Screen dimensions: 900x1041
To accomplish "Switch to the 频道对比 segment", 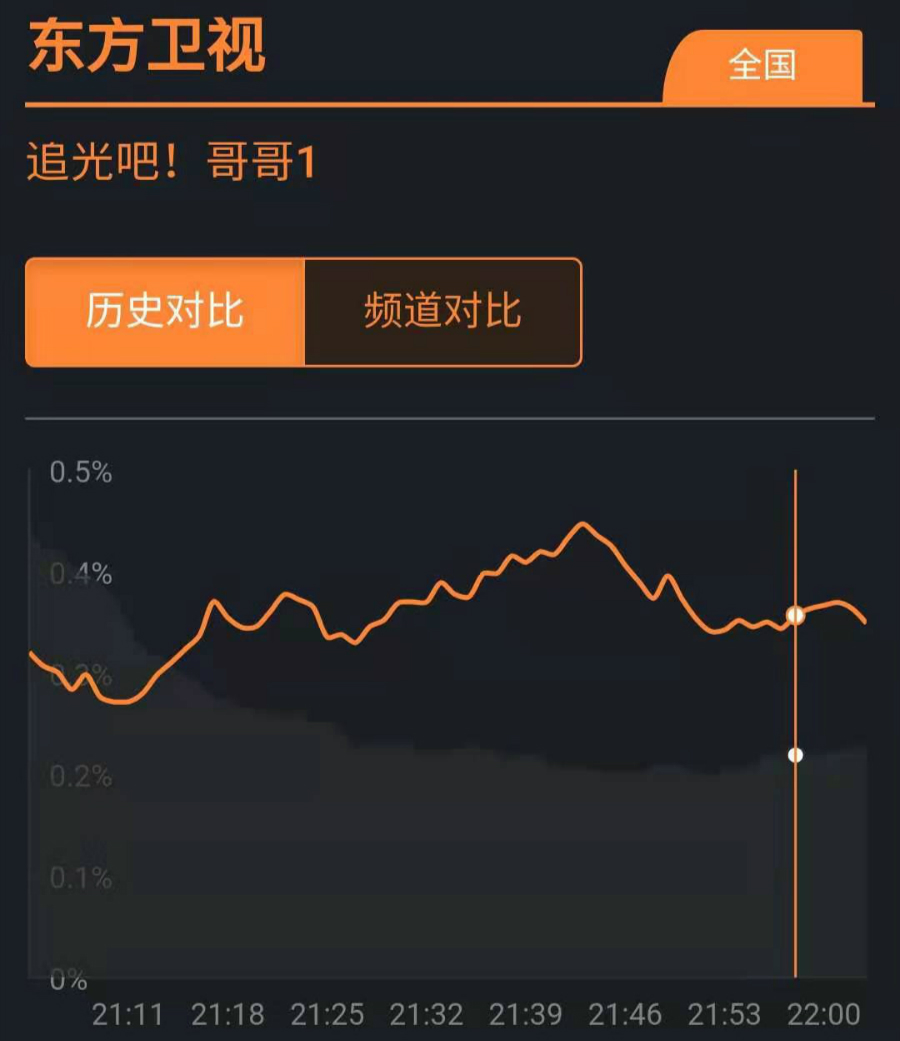I will (x=442, y=312).
